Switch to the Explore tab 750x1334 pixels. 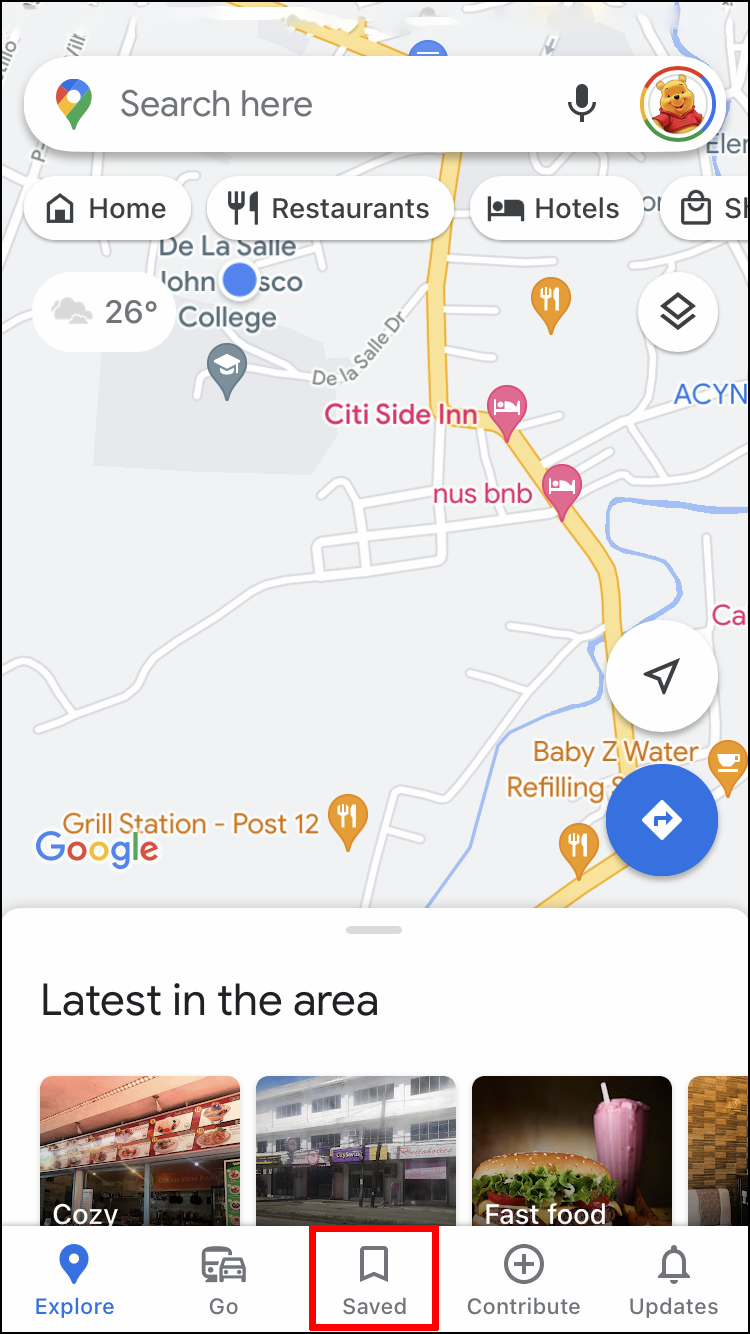[x=74, y=1281]
